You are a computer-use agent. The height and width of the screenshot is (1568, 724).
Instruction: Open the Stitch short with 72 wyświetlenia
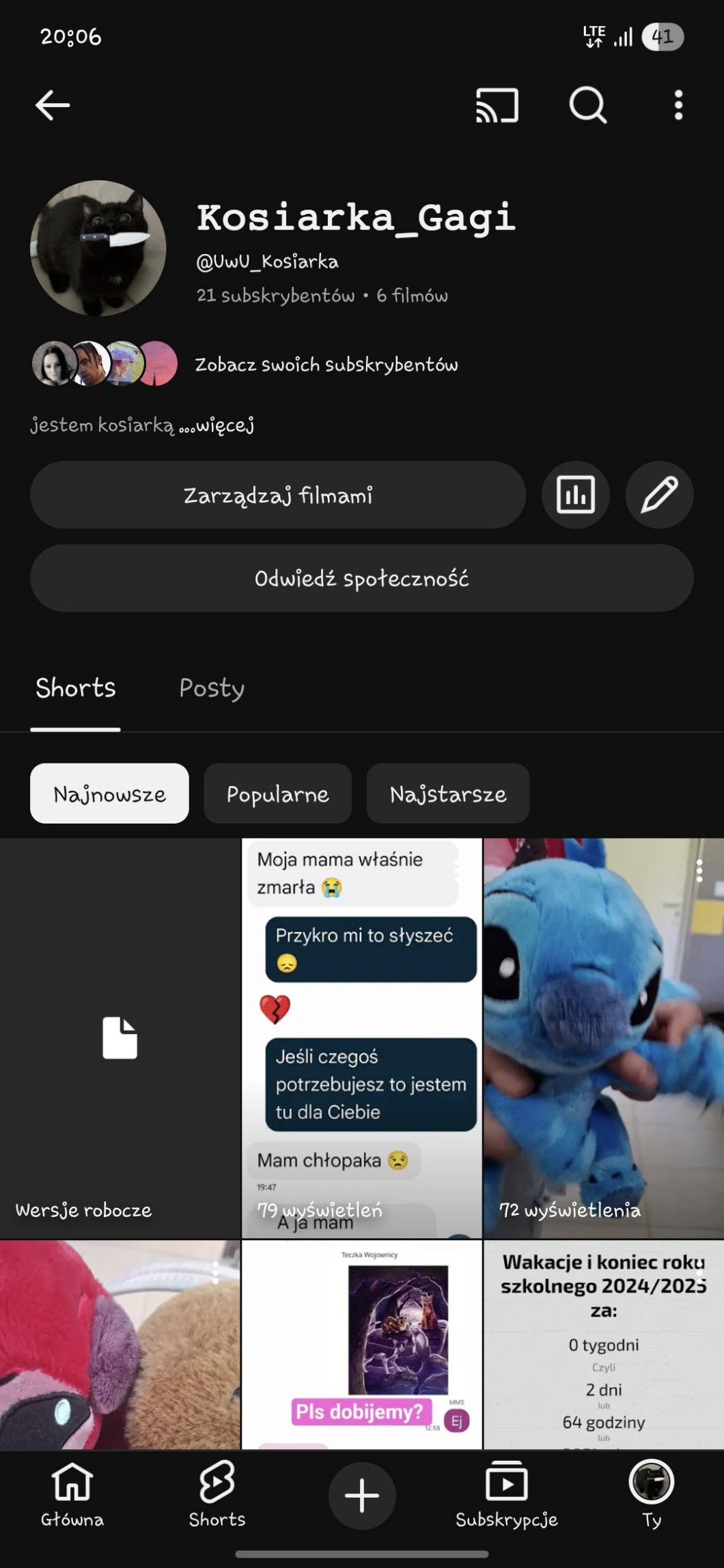coord(603,1038)
